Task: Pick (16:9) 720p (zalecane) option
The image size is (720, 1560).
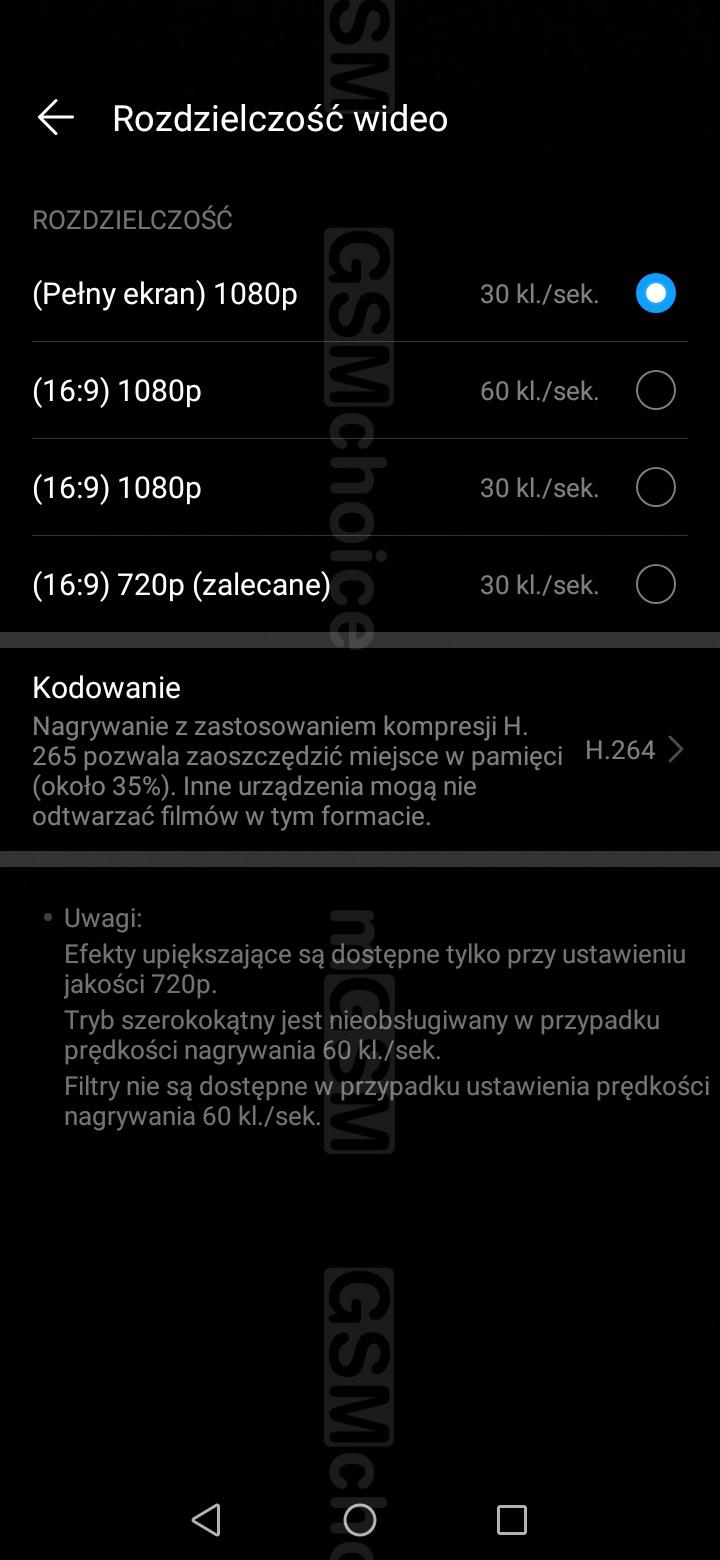Action: pyautogui.click(x=655, y=585)
